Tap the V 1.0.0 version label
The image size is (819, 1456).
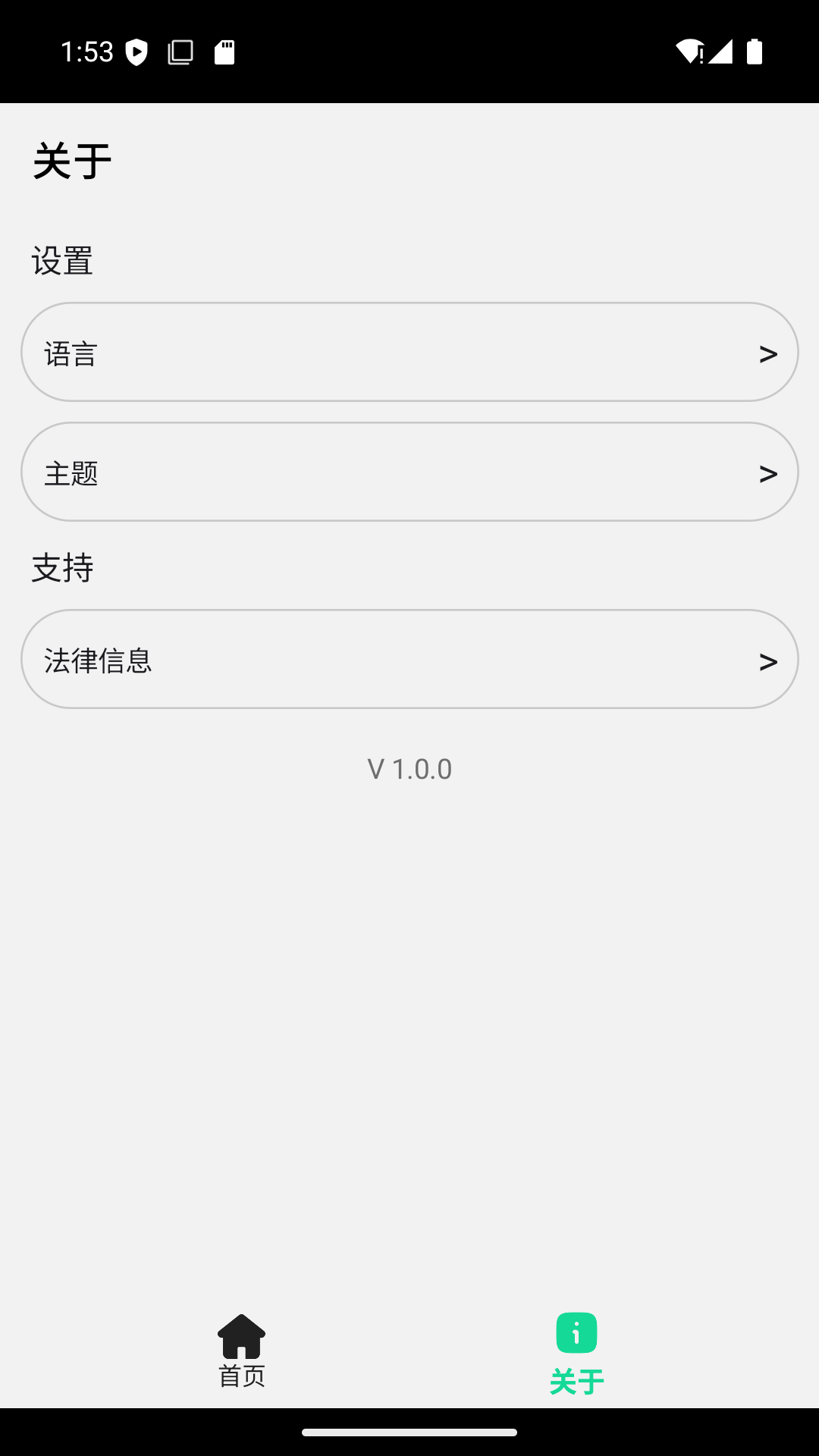409,768
